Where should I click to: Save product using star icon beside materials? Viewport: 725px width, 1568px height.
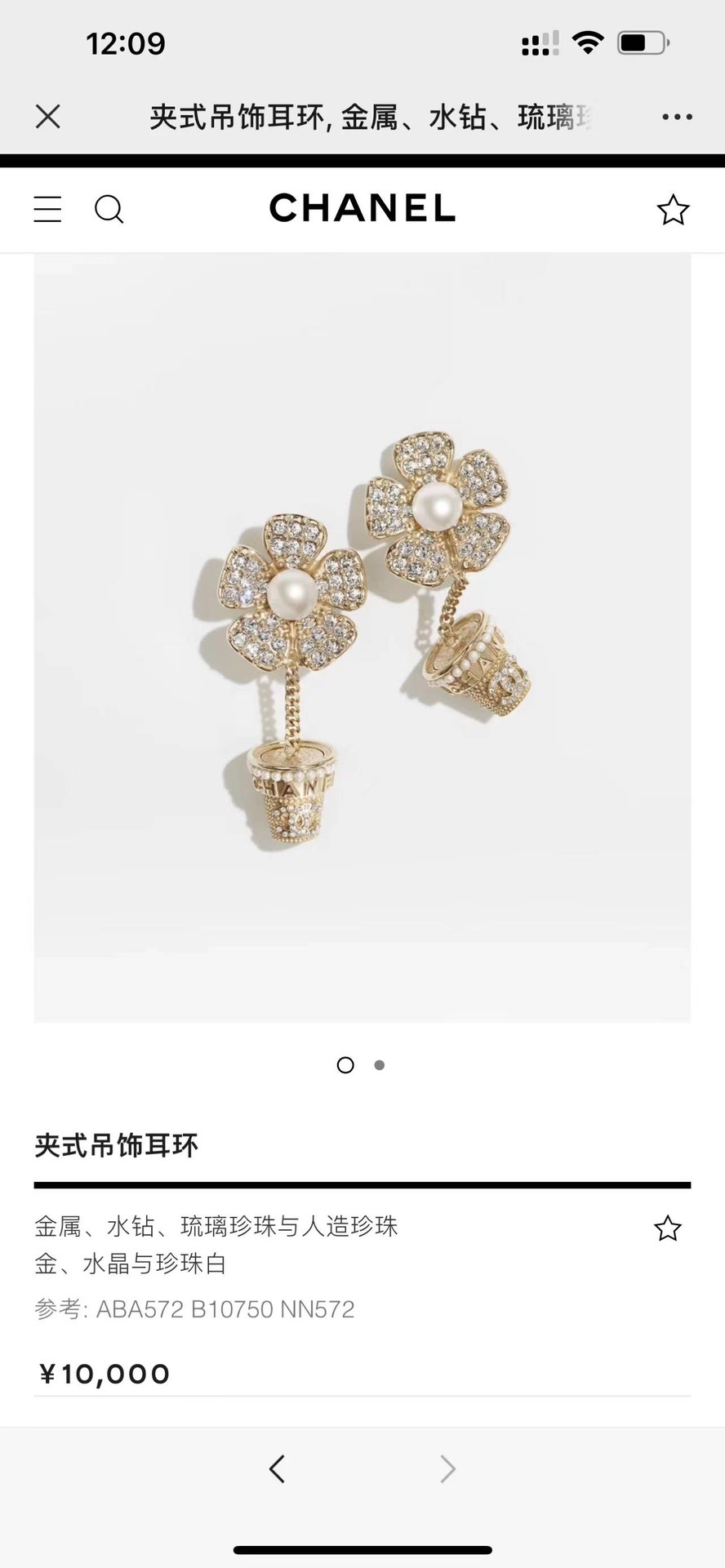(667, 1228)
